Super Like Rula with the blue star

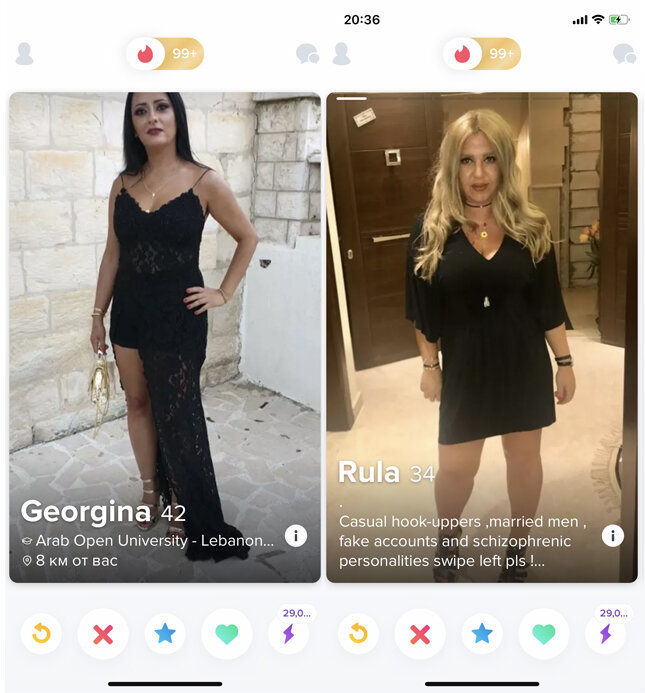coord(482,634)
